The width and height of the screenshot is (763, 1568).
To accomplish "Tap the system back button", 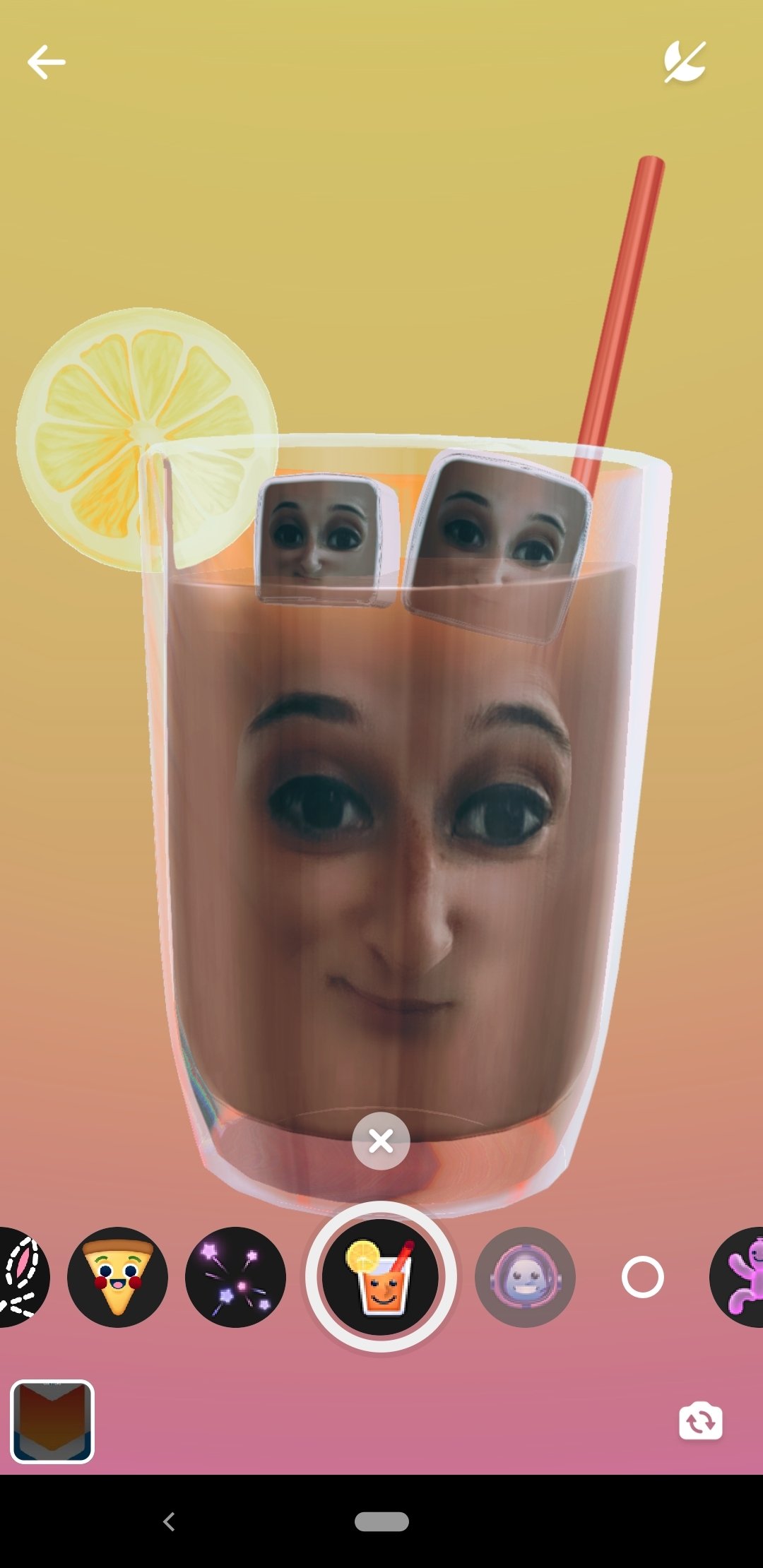I will click(169, 1521).
